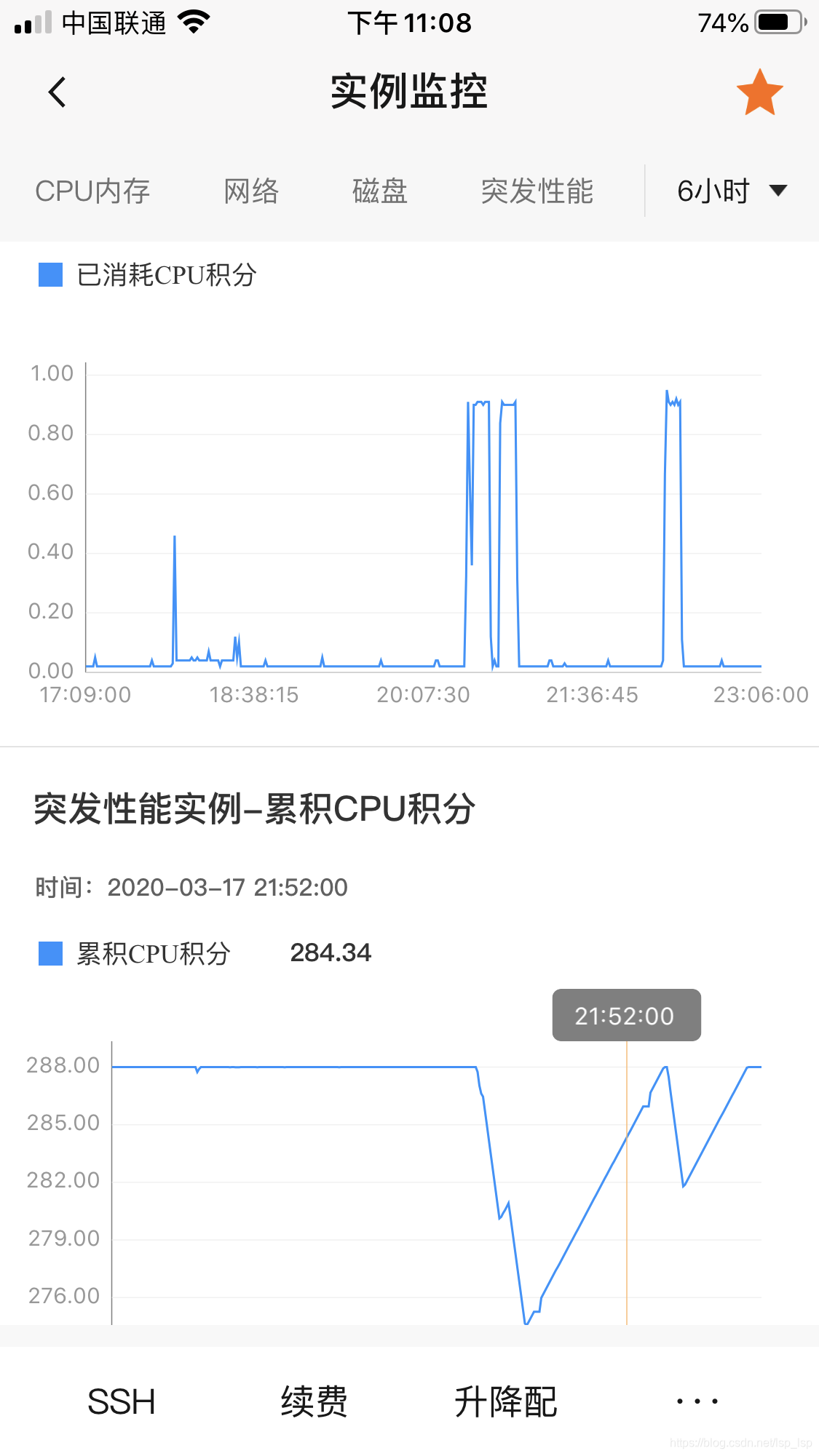
Task: Tap 续费 to renew the instance
Action: pyautogui.click(x=314, y=1400)
